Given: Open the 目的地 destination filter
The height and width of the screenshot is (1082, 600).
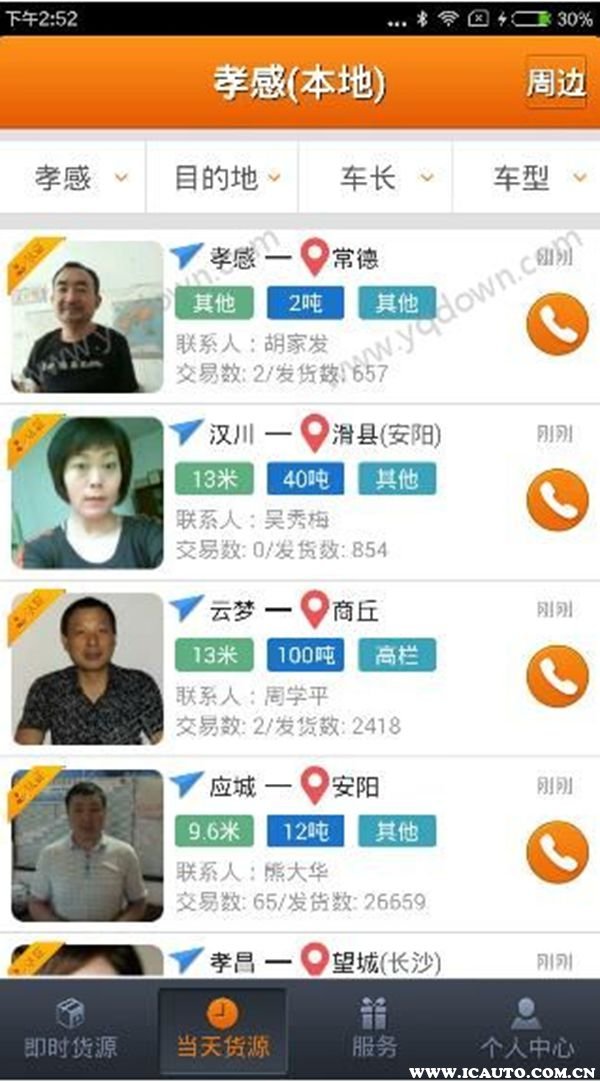Looking at the screenshot, I should click(225, 178).
